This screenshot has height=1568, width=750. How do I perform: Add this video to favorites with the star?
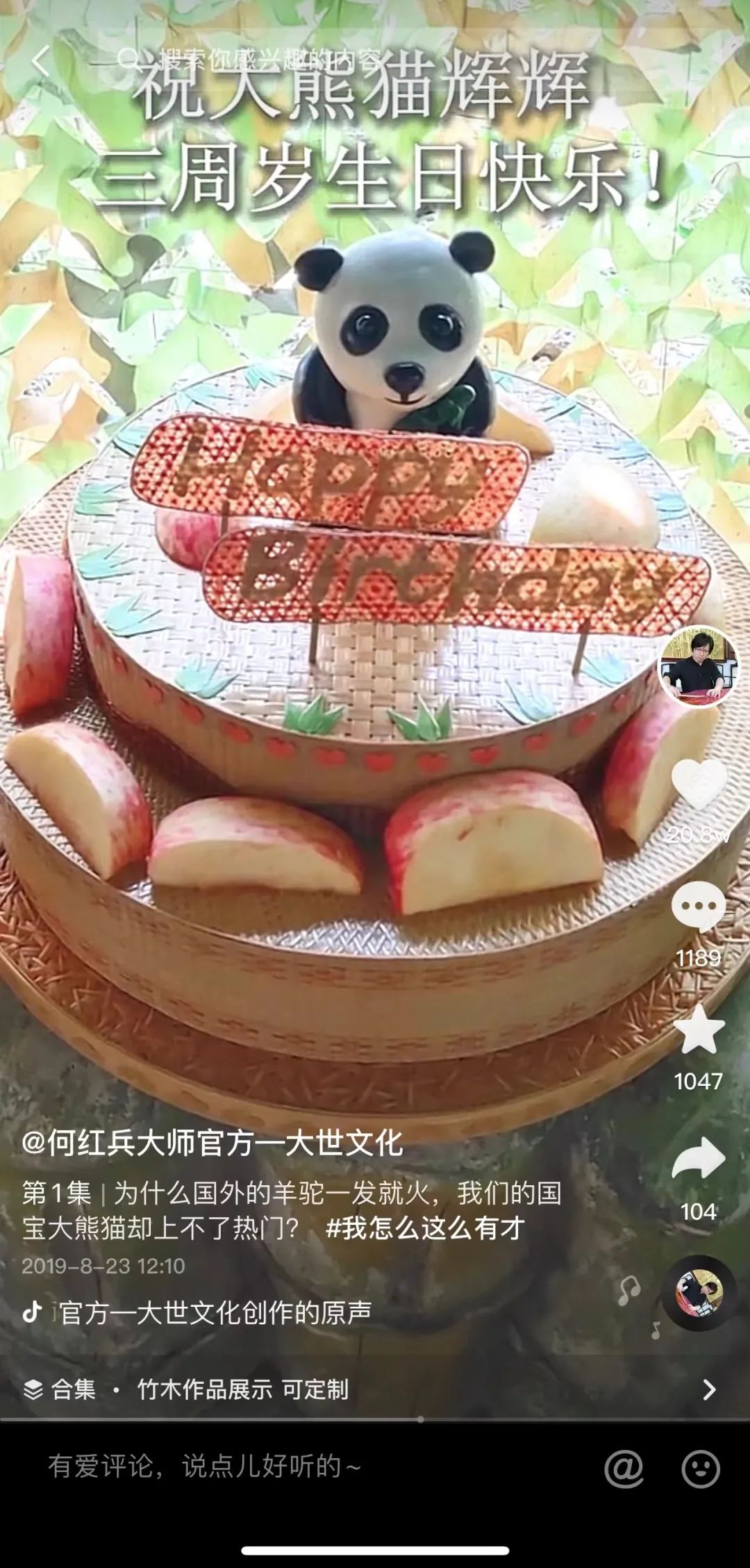pyautogui.click(x=698, y=1030)
